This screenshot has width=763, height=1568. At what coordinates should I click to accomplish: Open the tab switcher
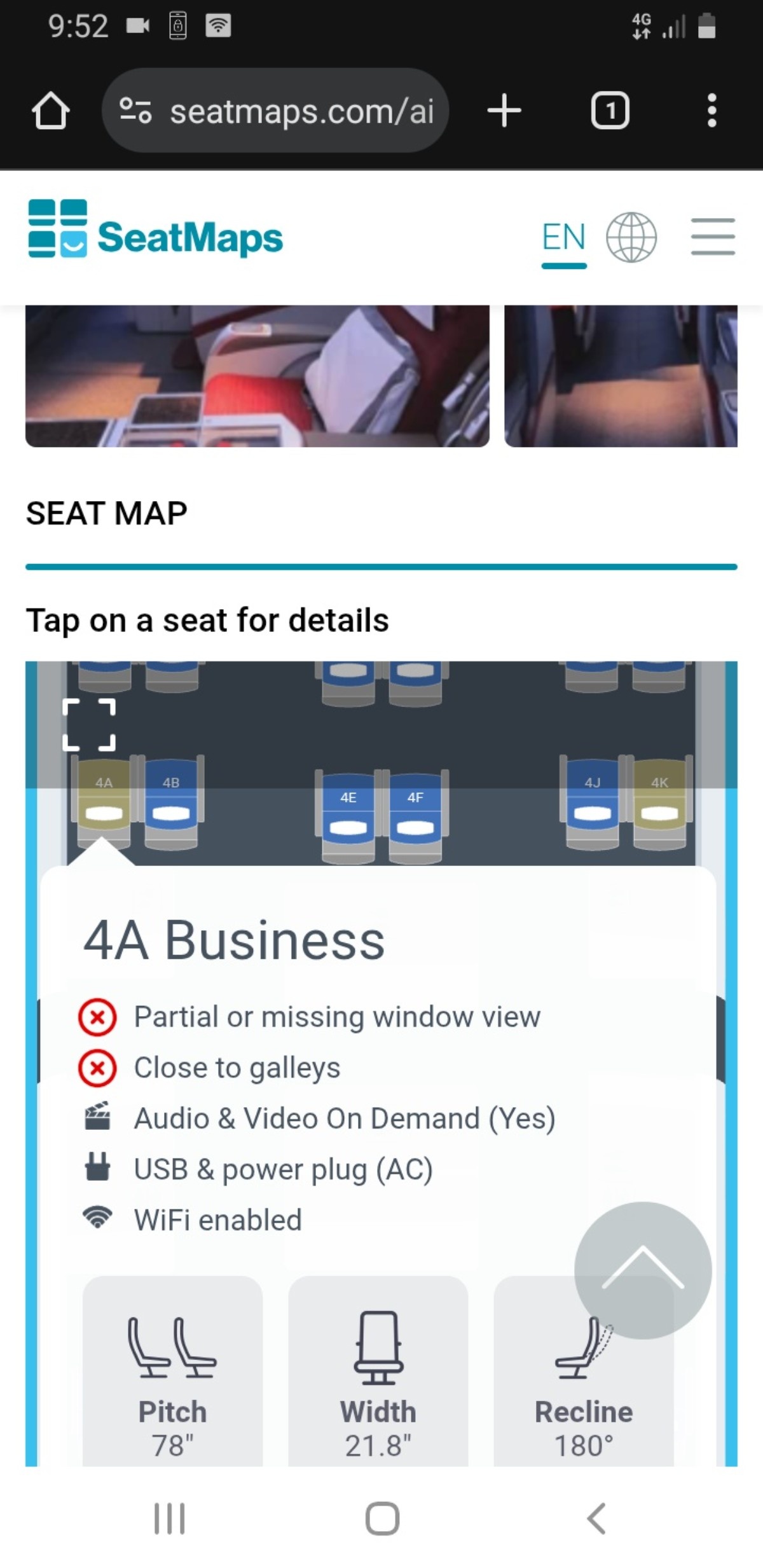[x=610, y=111]
